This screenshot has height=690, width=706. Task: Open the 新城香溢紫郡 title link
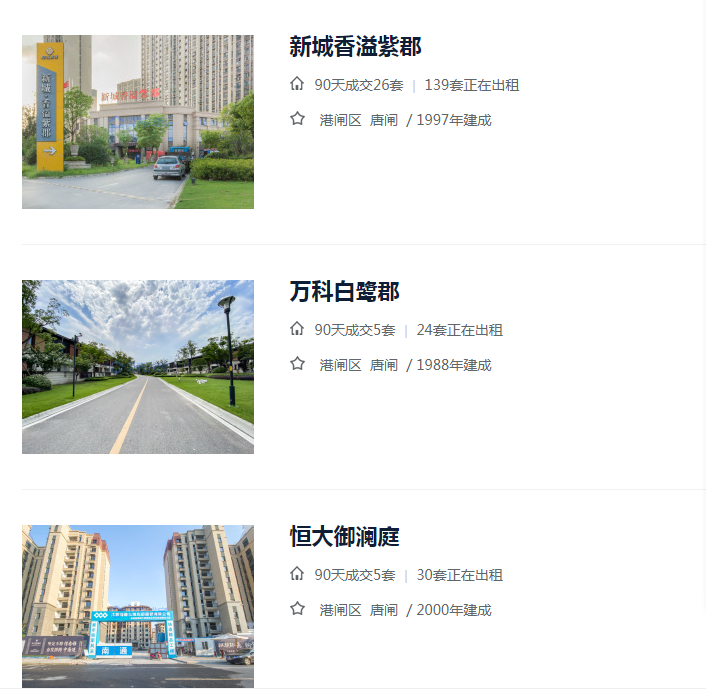tap(355, 46)
